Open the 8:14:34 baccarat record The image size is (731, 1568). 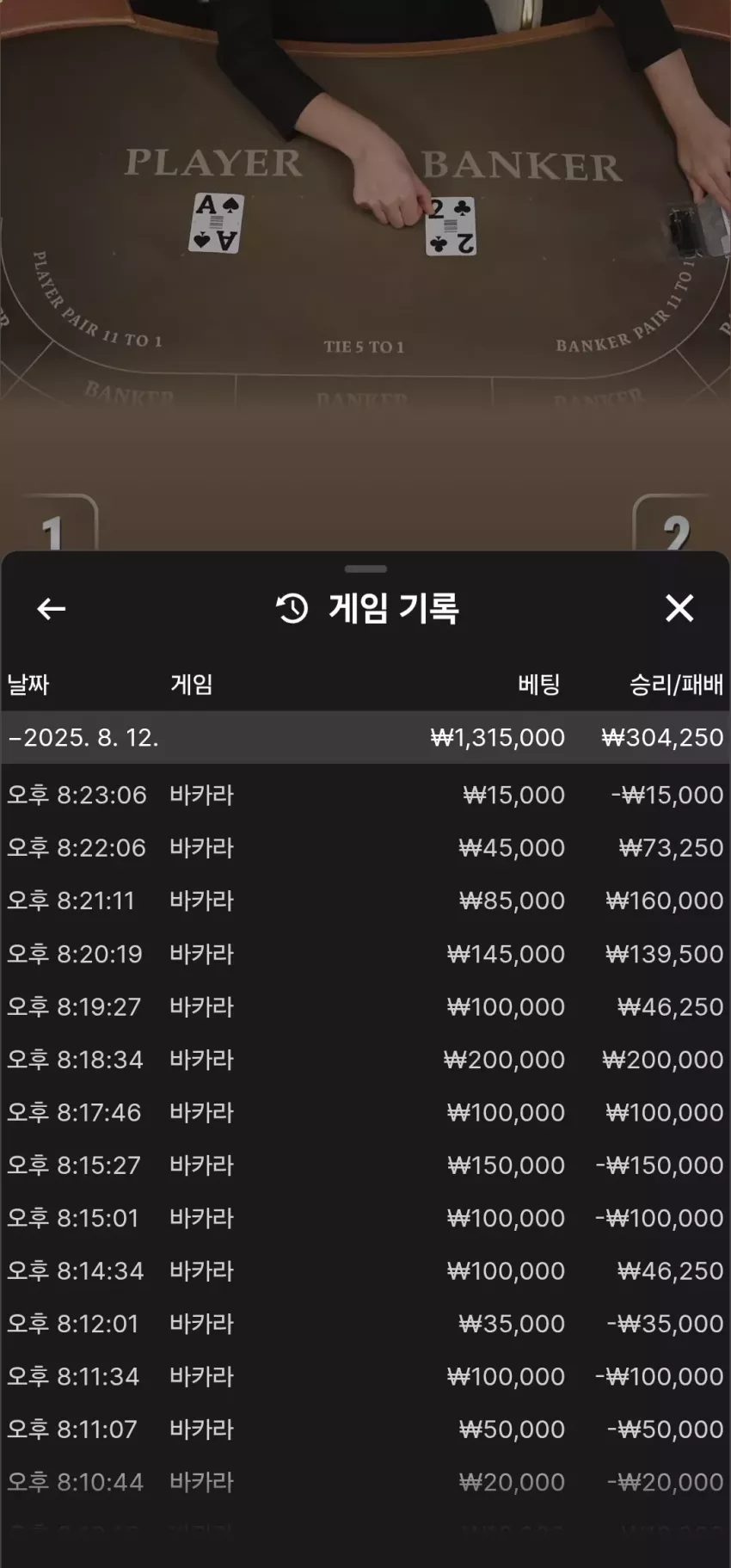(x=365, y=1271)
